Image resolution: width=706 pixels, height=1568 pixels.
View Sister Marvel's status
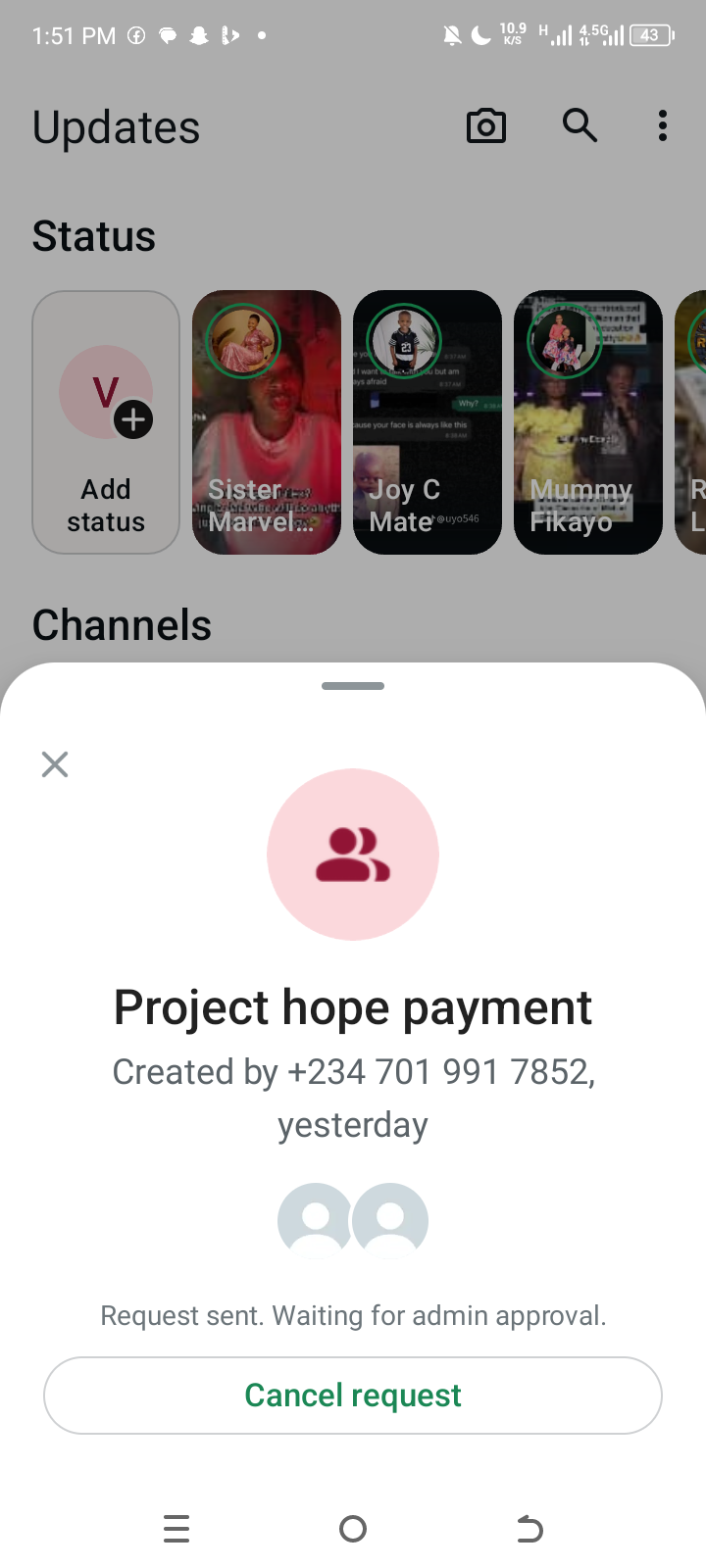267,421
